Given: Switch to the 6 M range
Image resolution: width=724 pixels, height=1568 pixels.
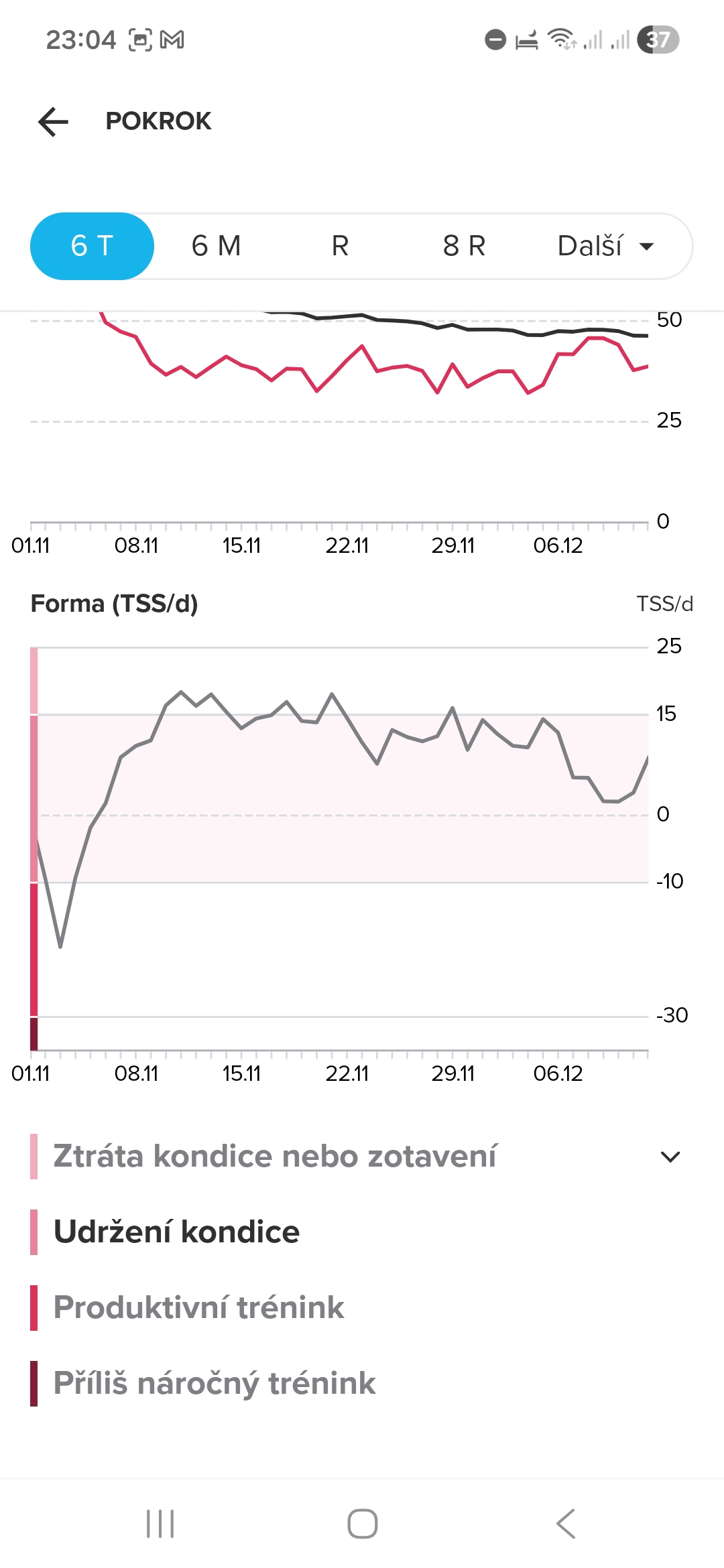Looking at the screenshot, I should (216, 246).
